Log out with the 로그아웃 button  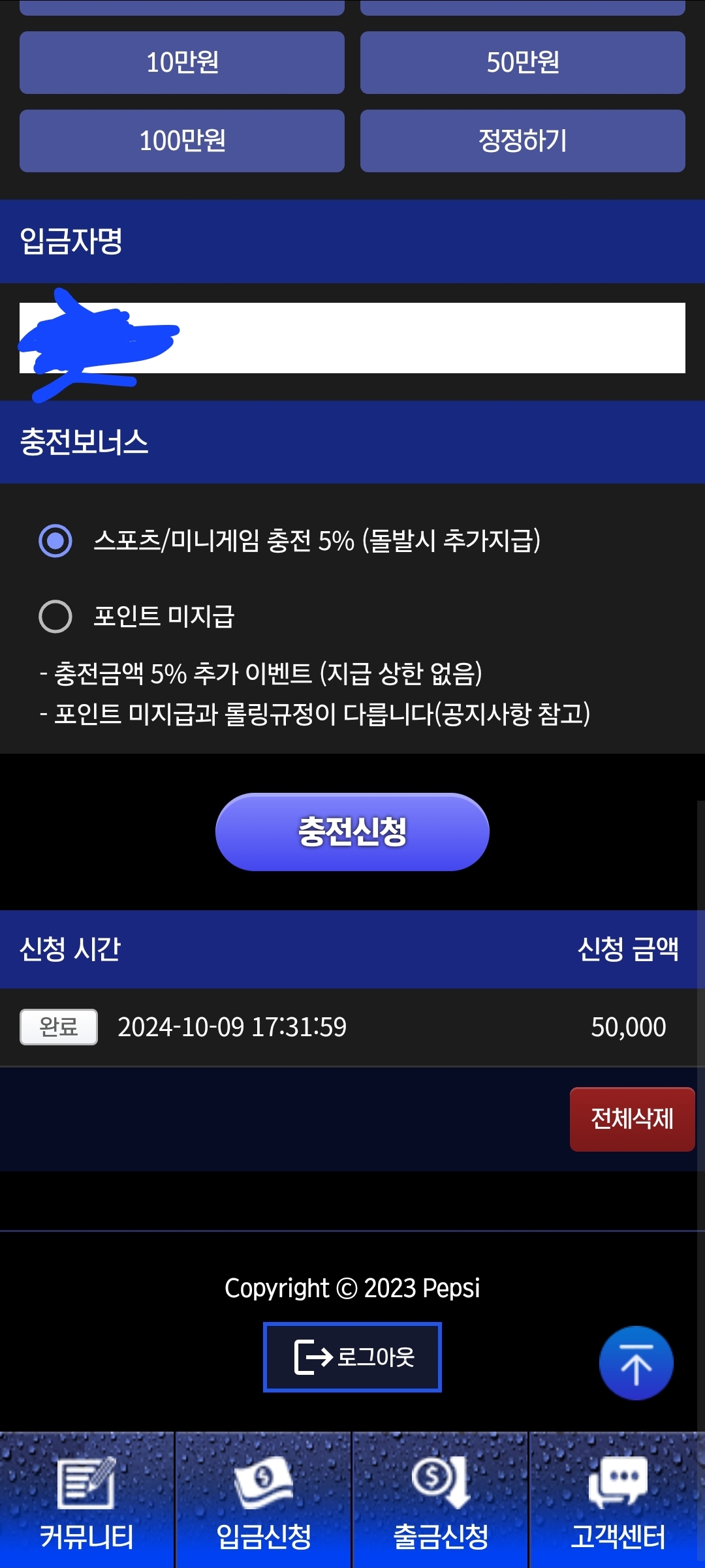pyautogui.click(x=352, y=1357)
